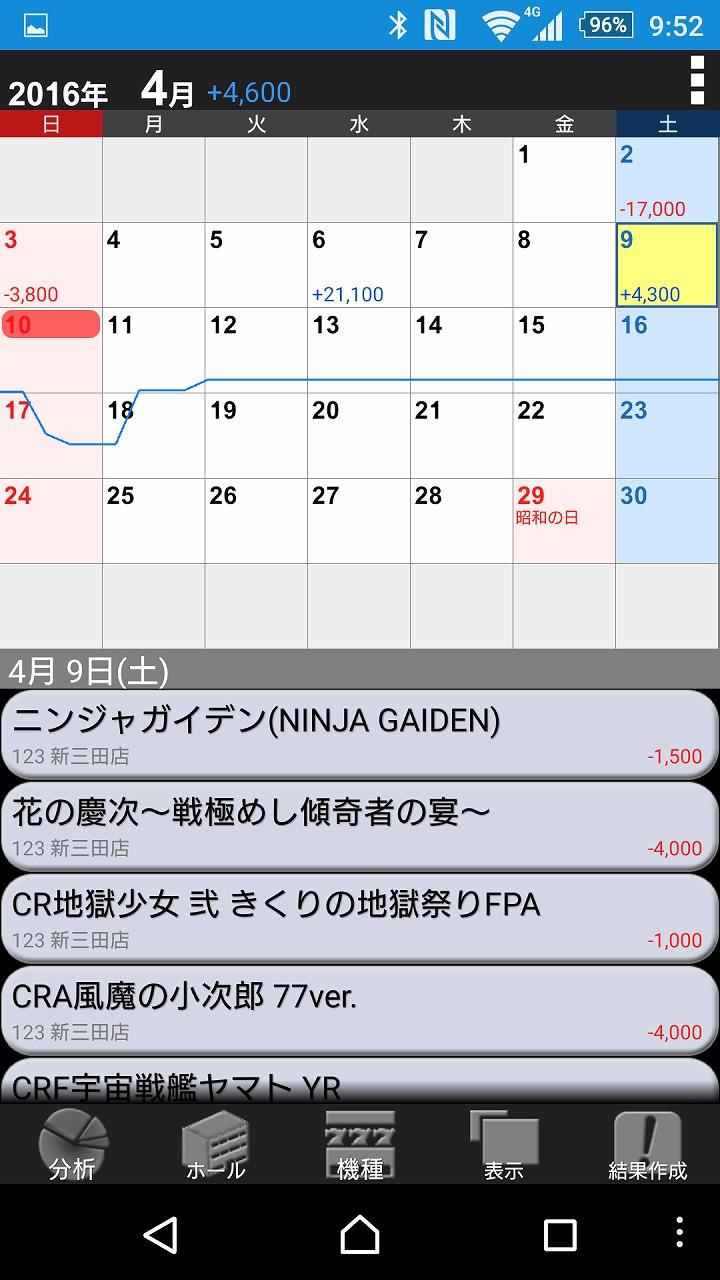The width and height of the screenshot is (720, 1280).
Task: Switch to the ホール tab
Action: (x=216, y=1146)
